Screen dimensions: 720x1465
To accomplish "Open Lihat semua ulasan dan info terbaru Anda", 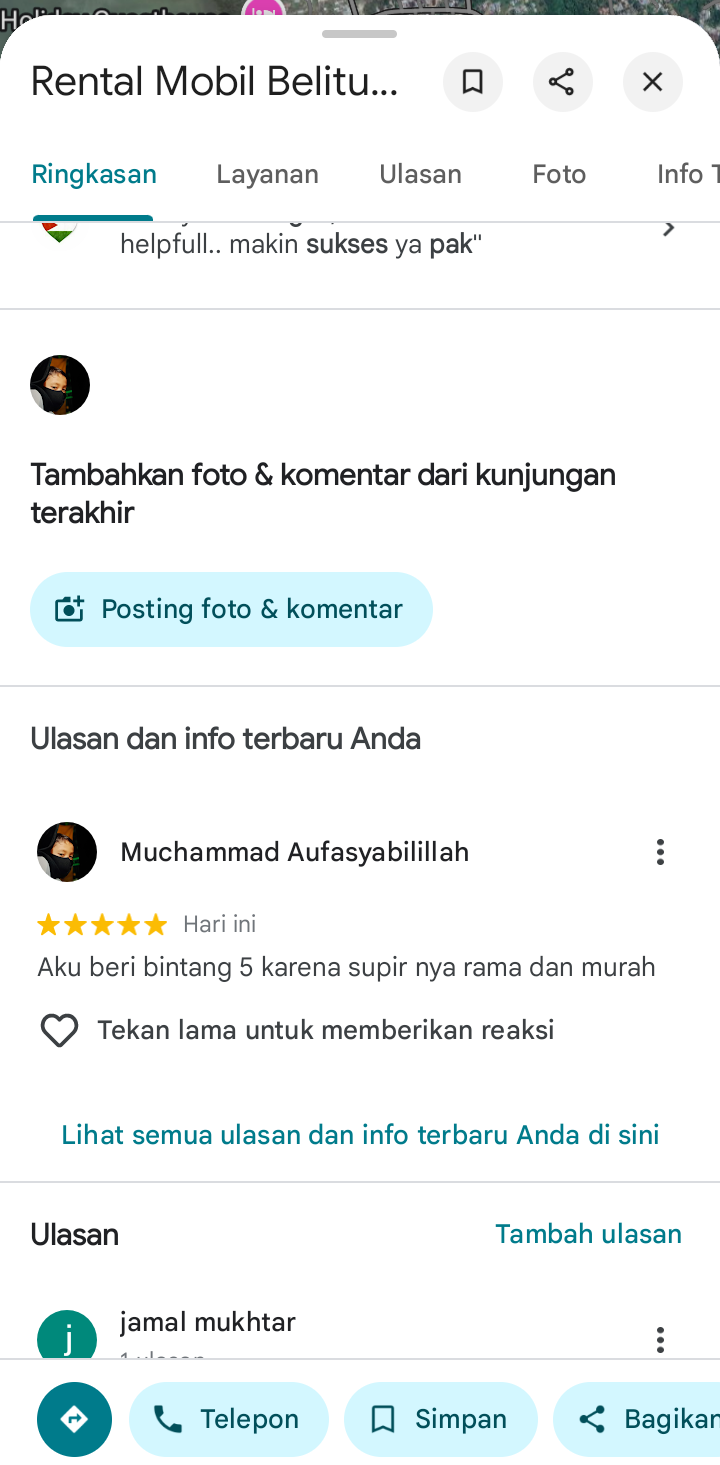I will click(360, 1135).
